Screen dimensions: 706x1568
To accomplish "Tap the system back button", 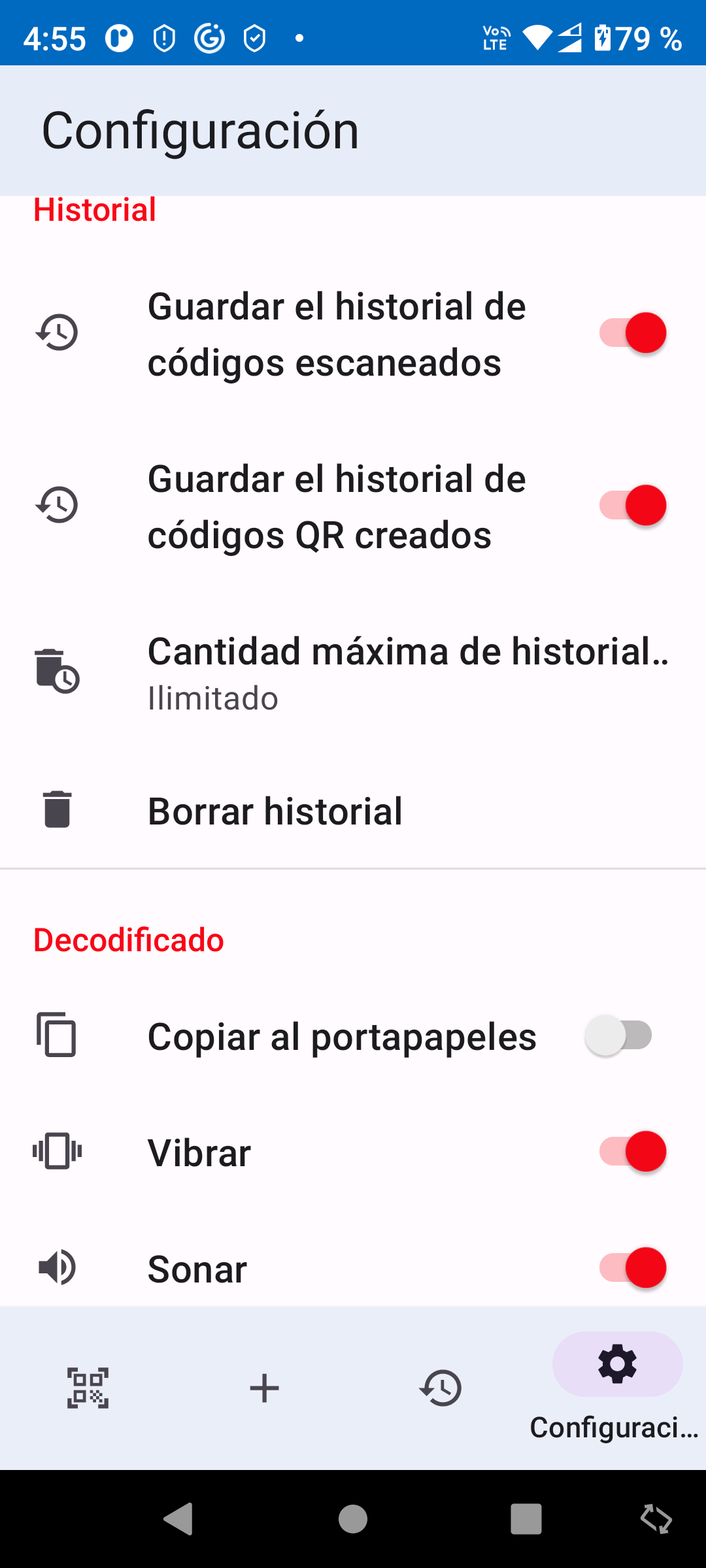I will pyautogui.click(x=178, y=1518).
